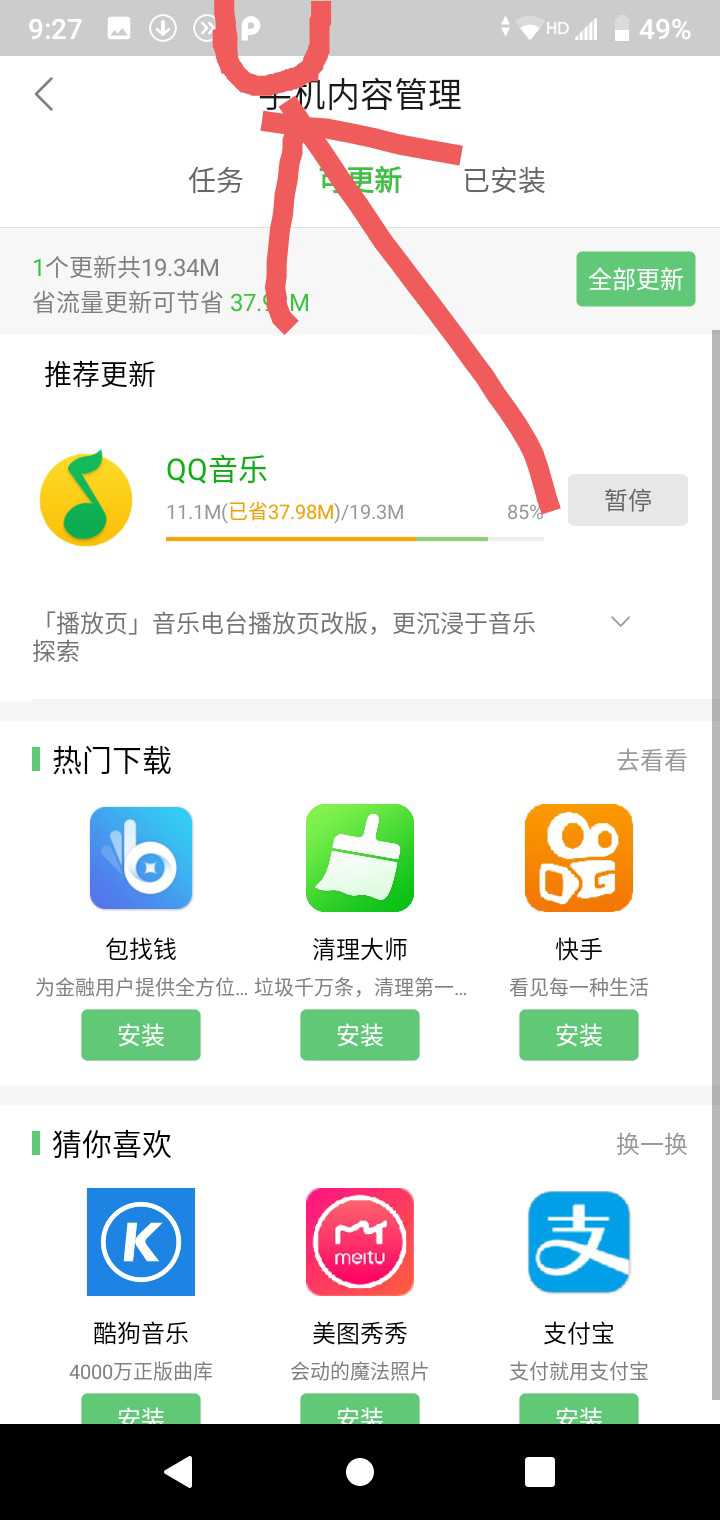Open the system recent apps view
The image size is (720, 1520).
tap(539, 1472)
